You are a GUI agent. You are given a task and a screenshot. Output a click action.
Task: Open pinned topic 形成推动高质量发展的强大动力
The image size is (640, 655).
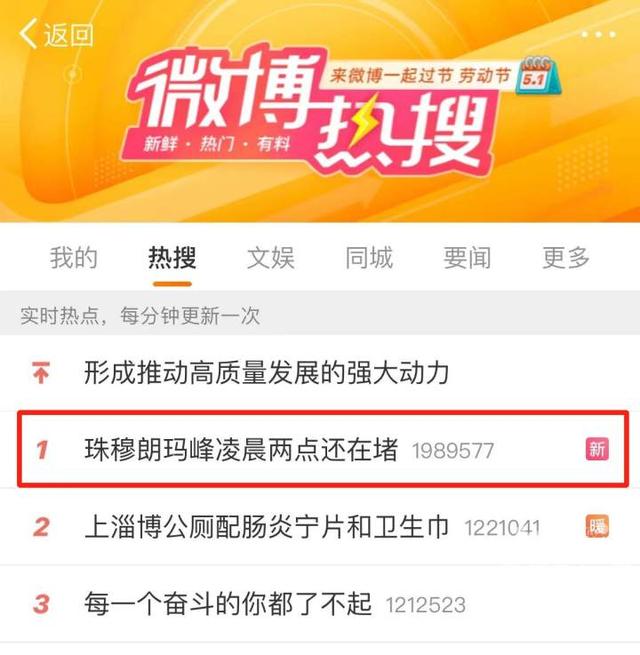266,374
